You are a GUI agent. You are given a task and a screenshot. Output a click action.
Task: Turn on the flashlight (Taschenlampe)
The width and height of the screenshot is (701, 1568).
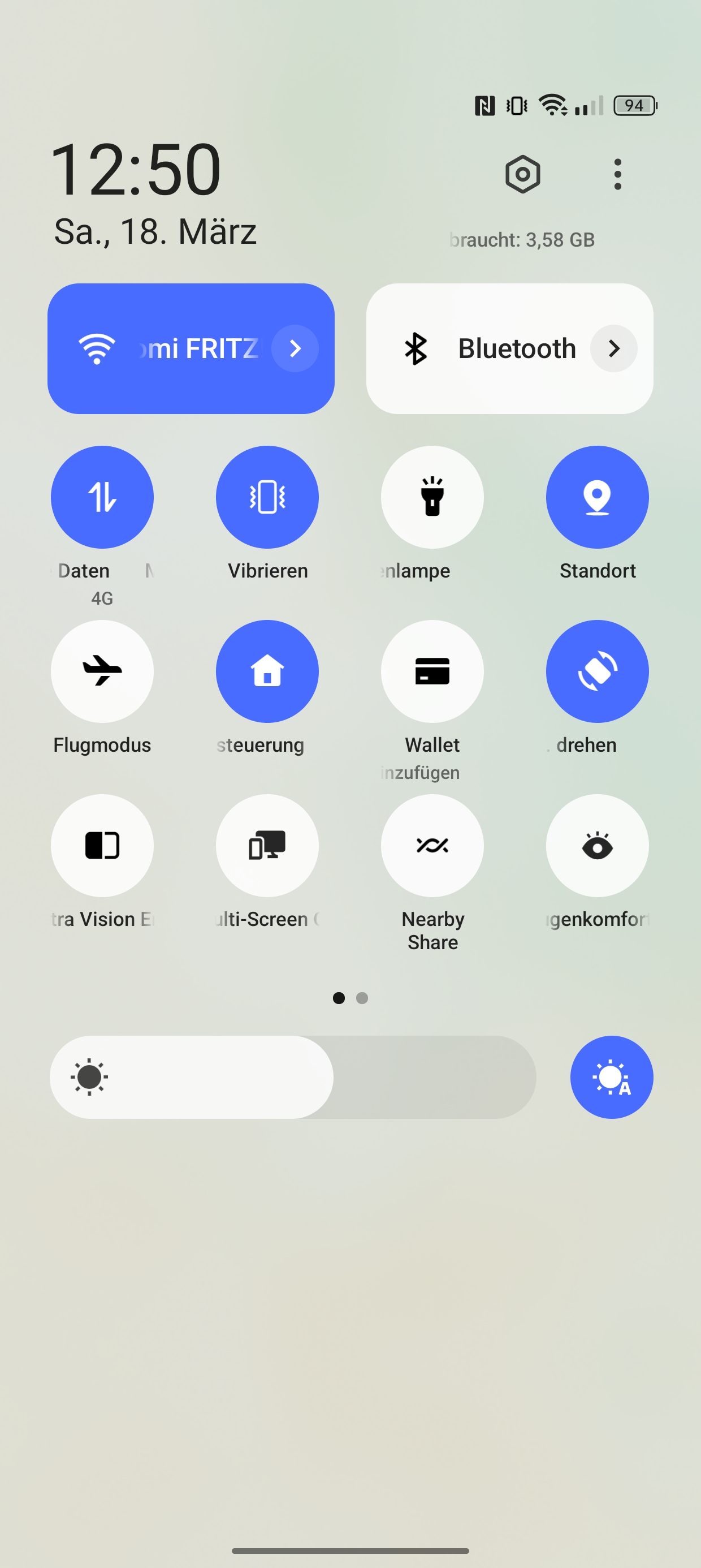pos(432,497)
